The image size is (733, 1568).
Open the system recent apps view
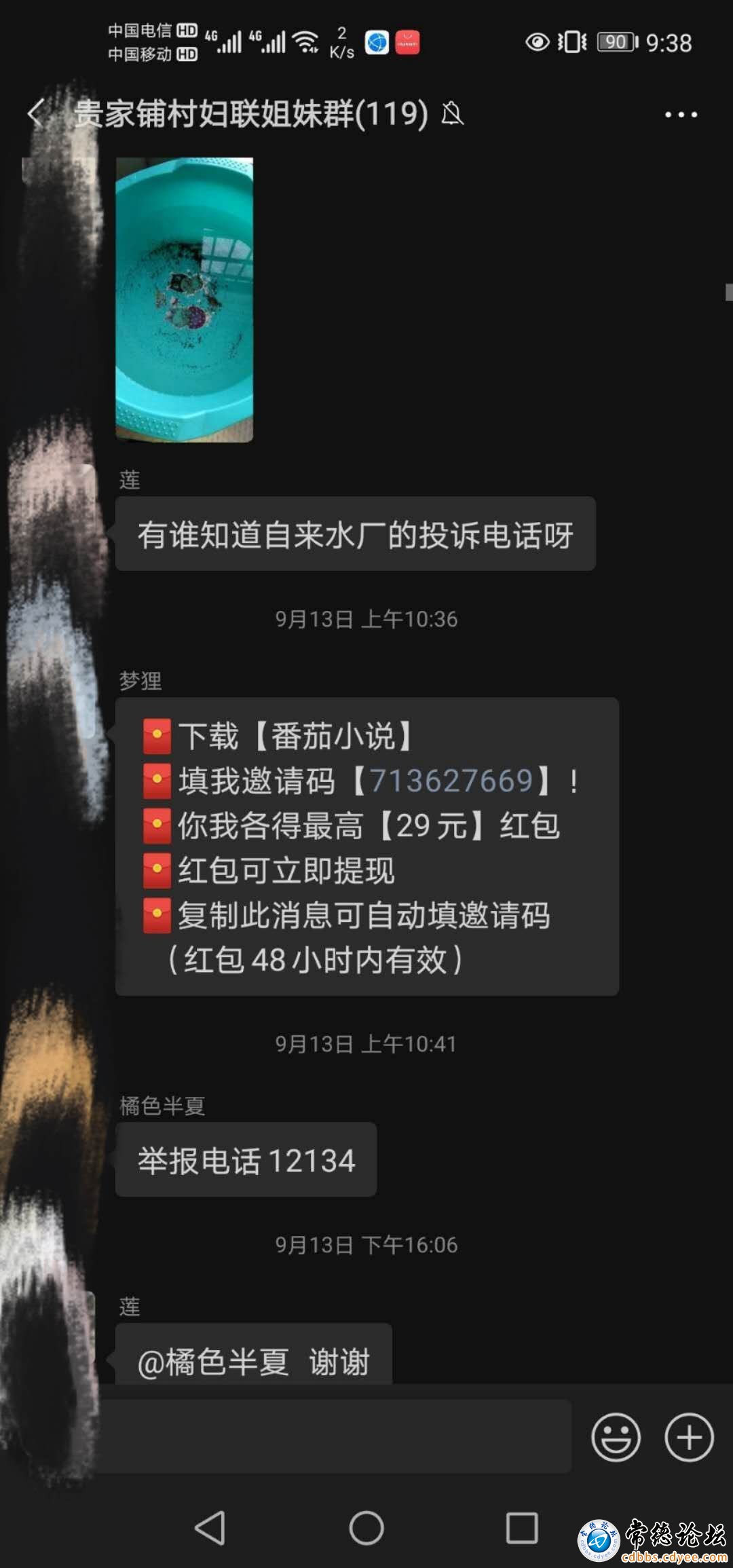pyautogui.click(x=522, y=1527)
